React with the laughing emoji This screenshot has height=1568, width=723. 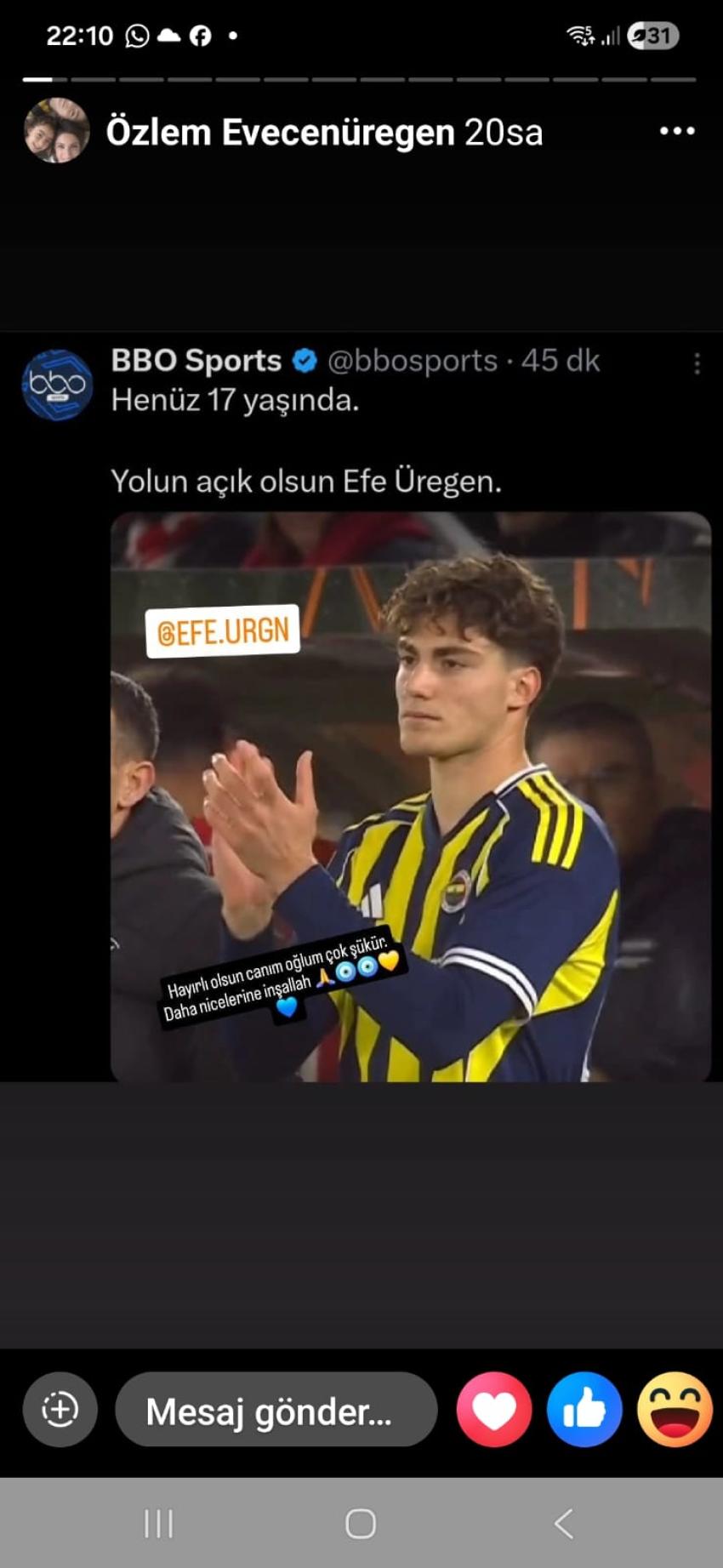coord(675,1411)
